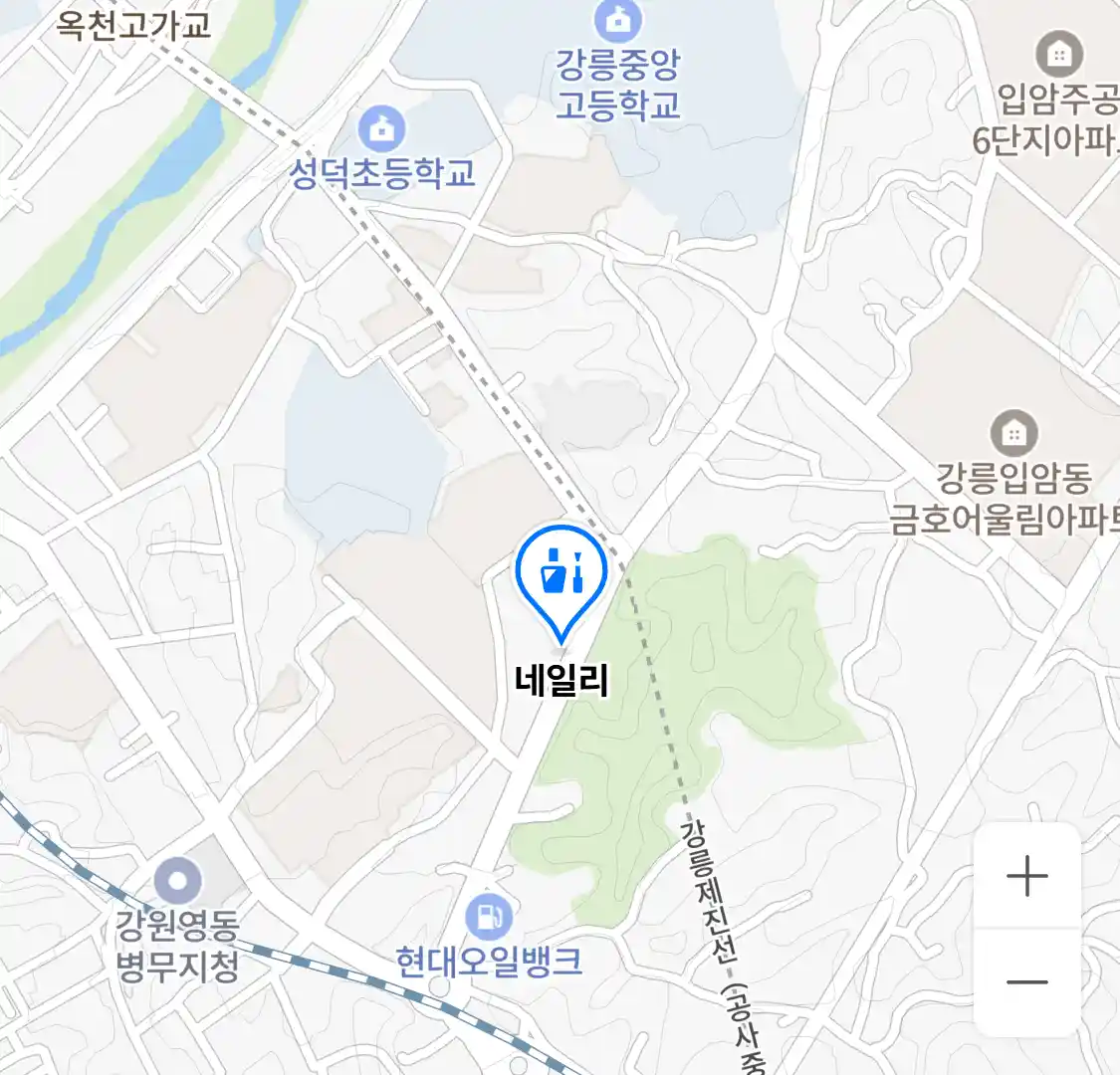
Task: Tap the 강원영동병무지청 place marker
Action: tap(178, 881)
